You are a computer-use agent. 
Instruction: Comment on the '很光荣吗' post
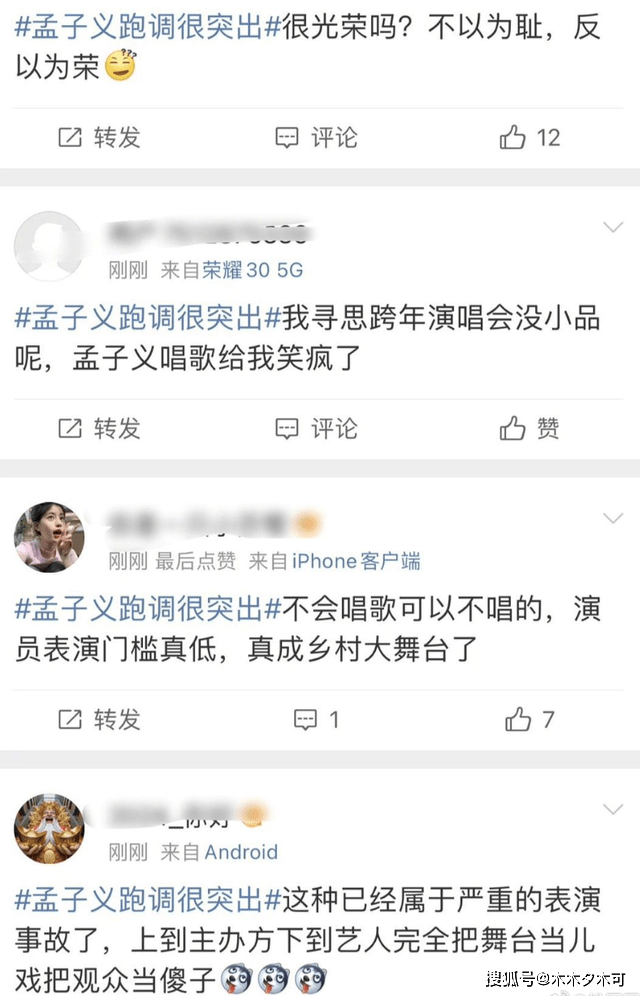click(x=316, y=137)
